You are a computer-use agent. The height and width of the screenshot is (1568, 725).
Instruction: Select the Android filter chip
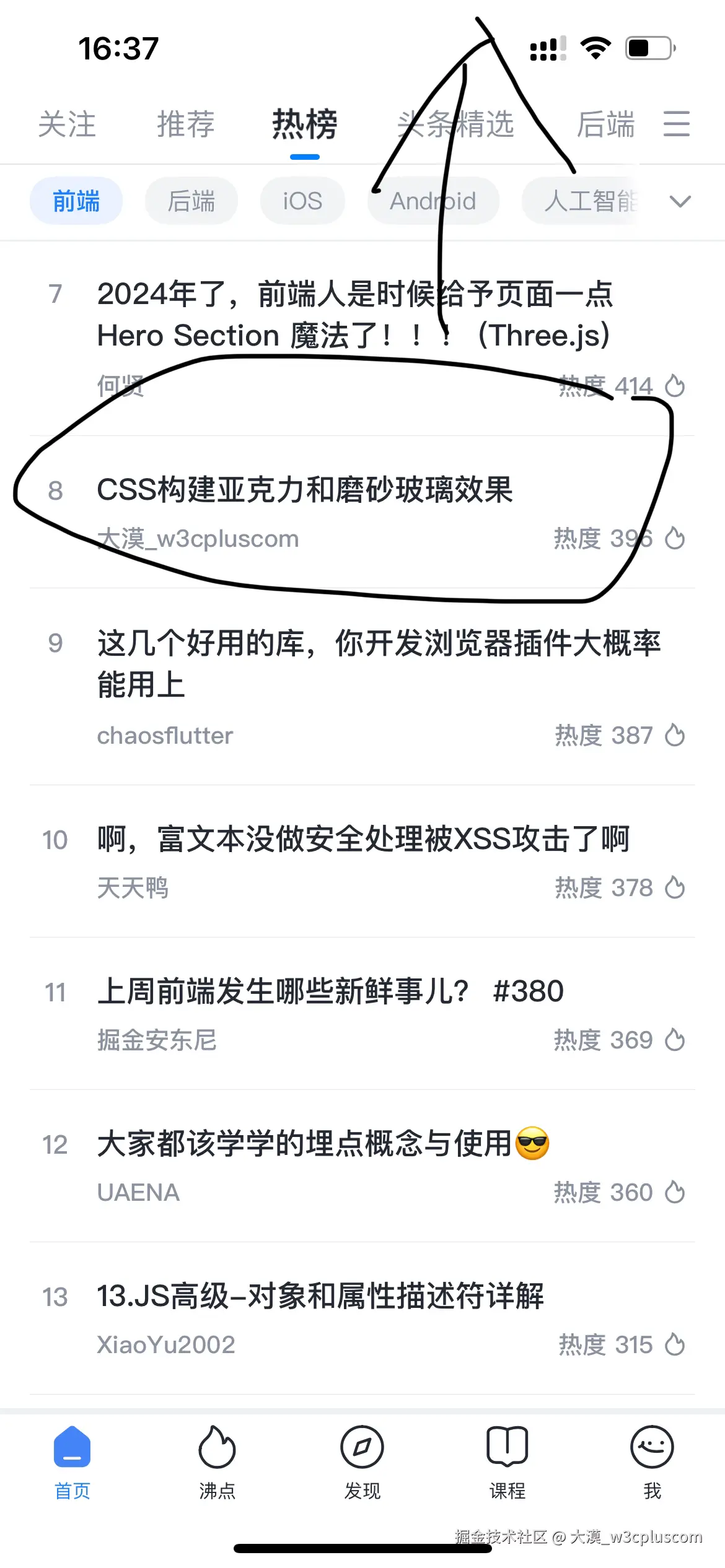(433, 201)
